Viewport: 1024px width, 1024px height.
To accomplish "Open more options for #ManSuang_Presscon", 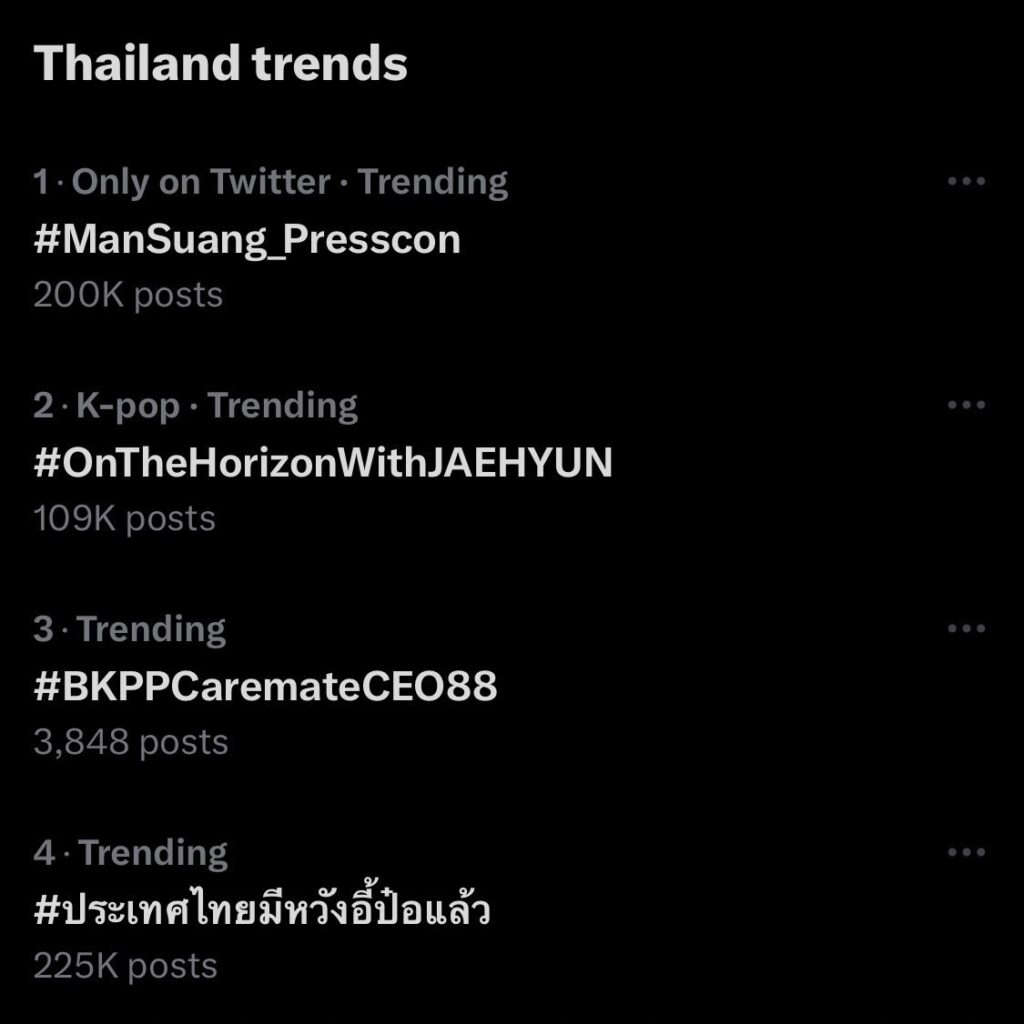I will click(x=966, y=182).
